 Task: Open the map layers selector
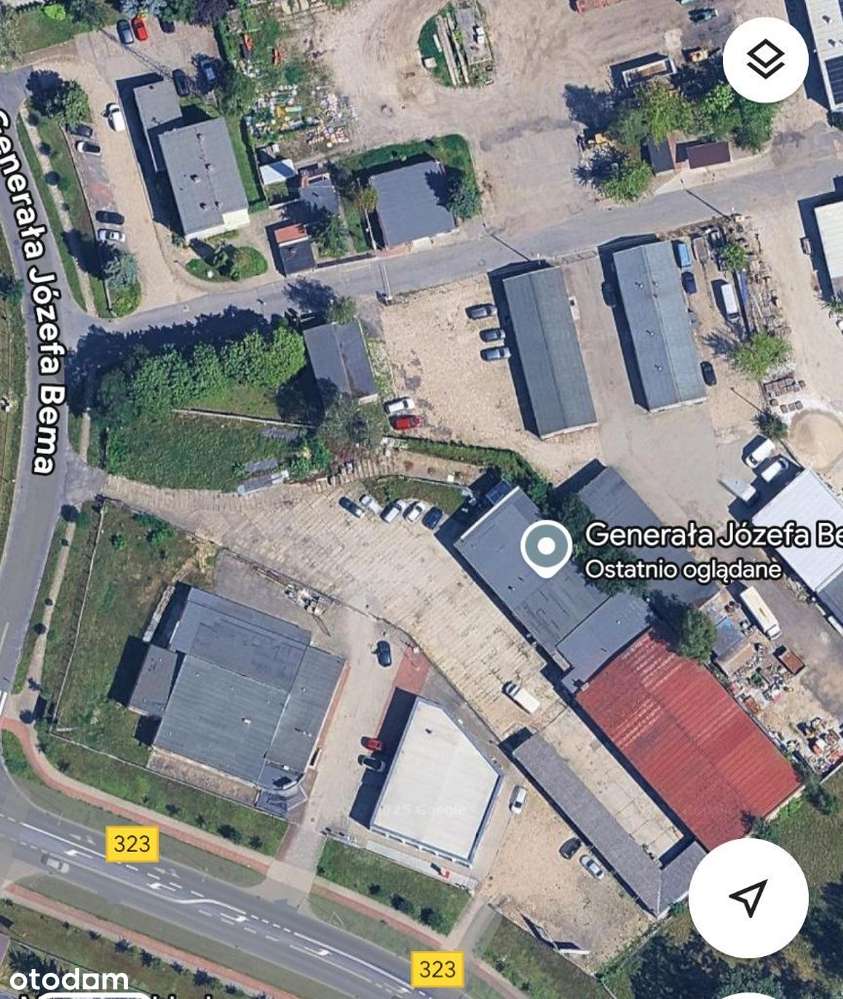tap(765, 60)
